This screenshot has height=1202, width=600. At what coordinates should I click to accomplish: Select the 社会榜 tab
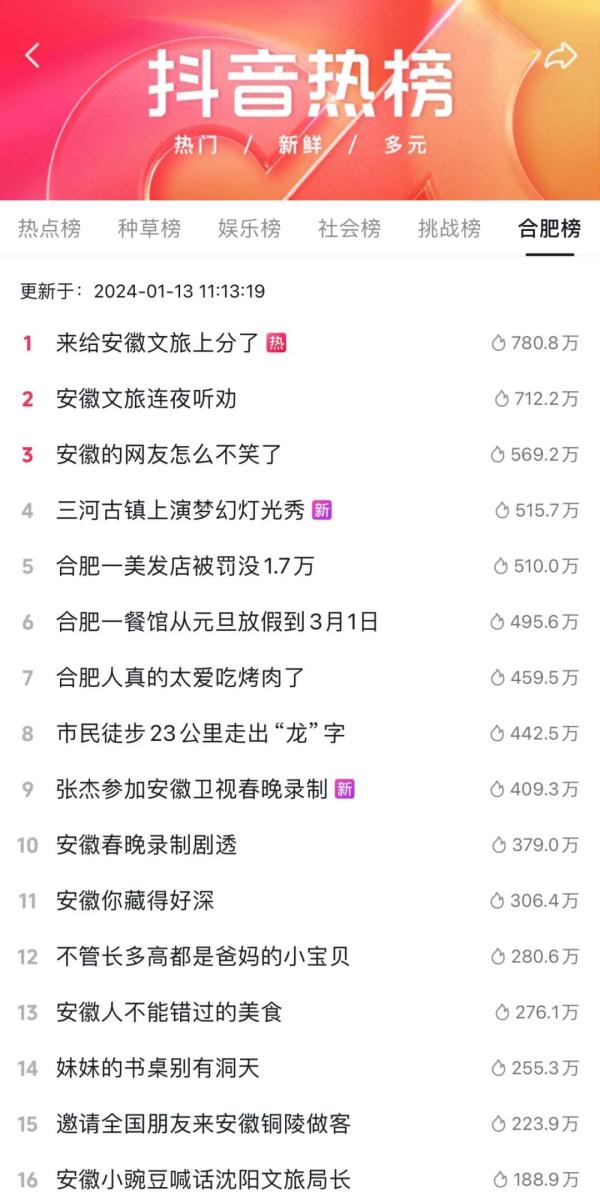point(349,229)
